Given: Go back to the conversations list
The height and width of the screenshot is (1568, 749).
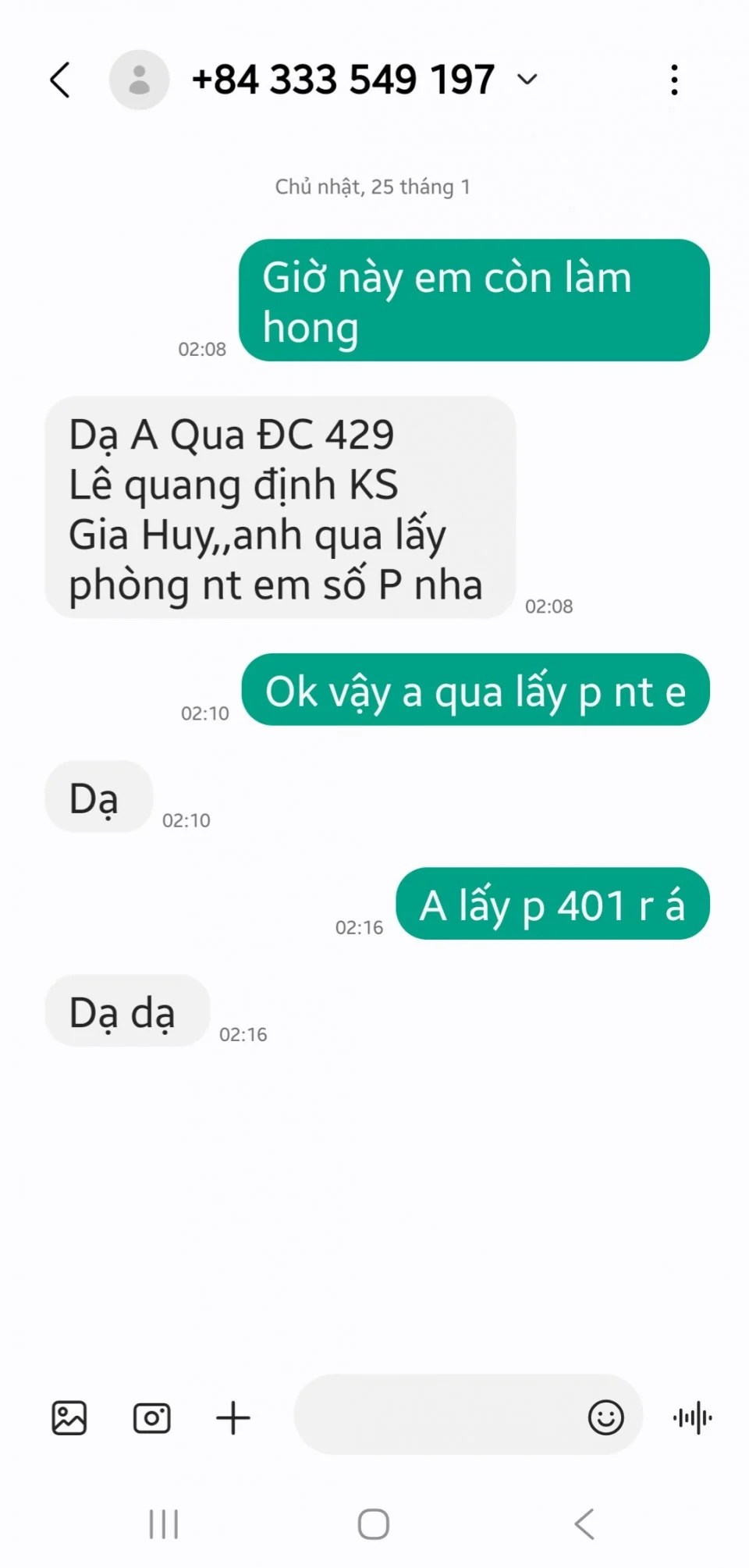Looking at the screenshot, I should pos(60,80).
